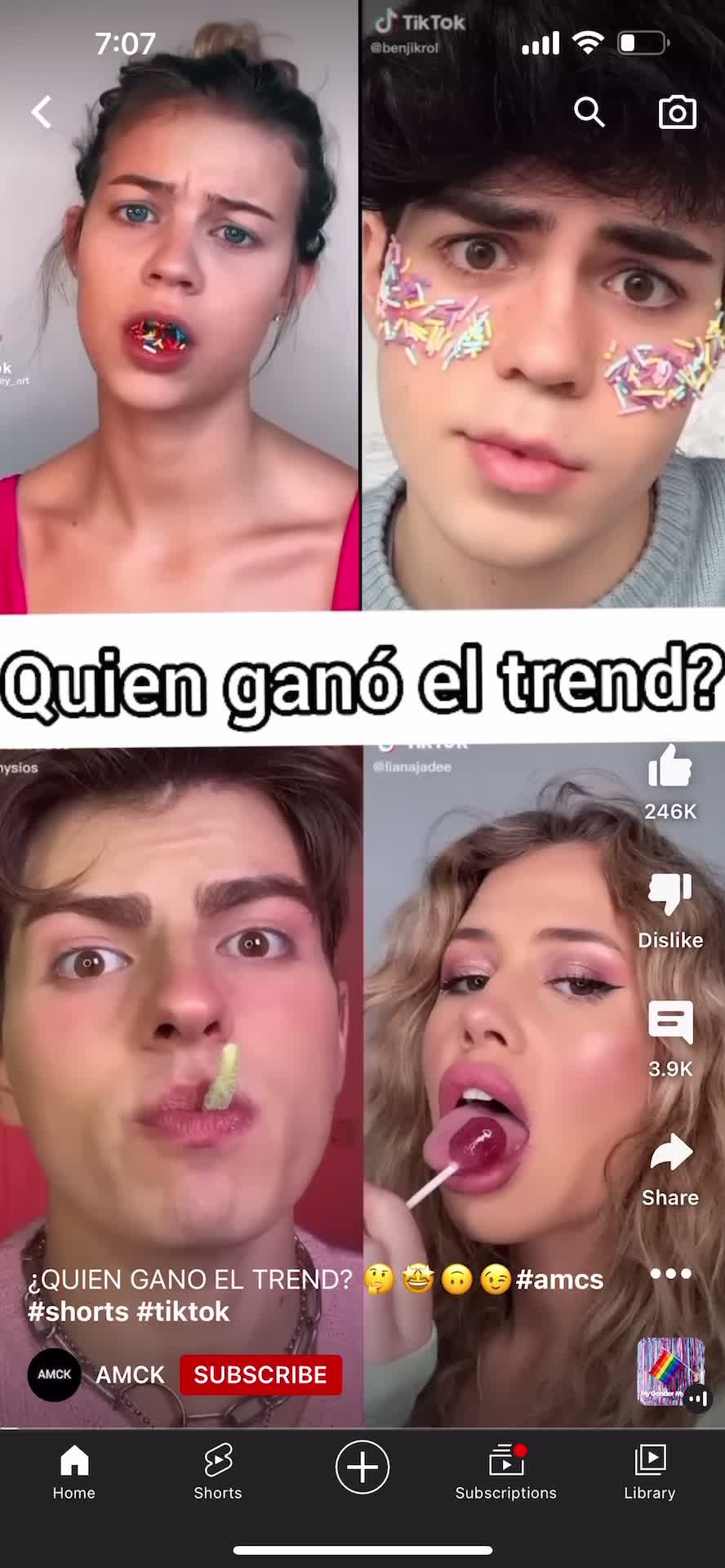
Task: Go to the Library tab
Action: coord(650,1471)
